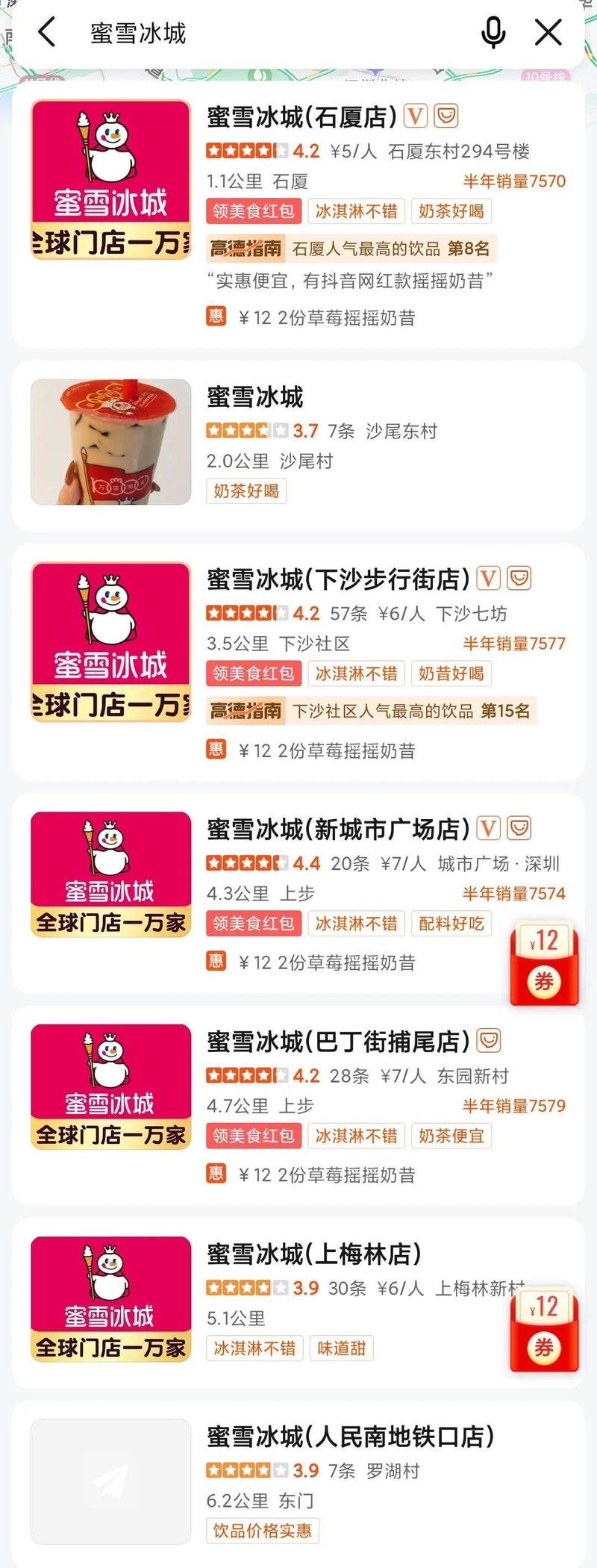Go back from search results

click(46, 33)
